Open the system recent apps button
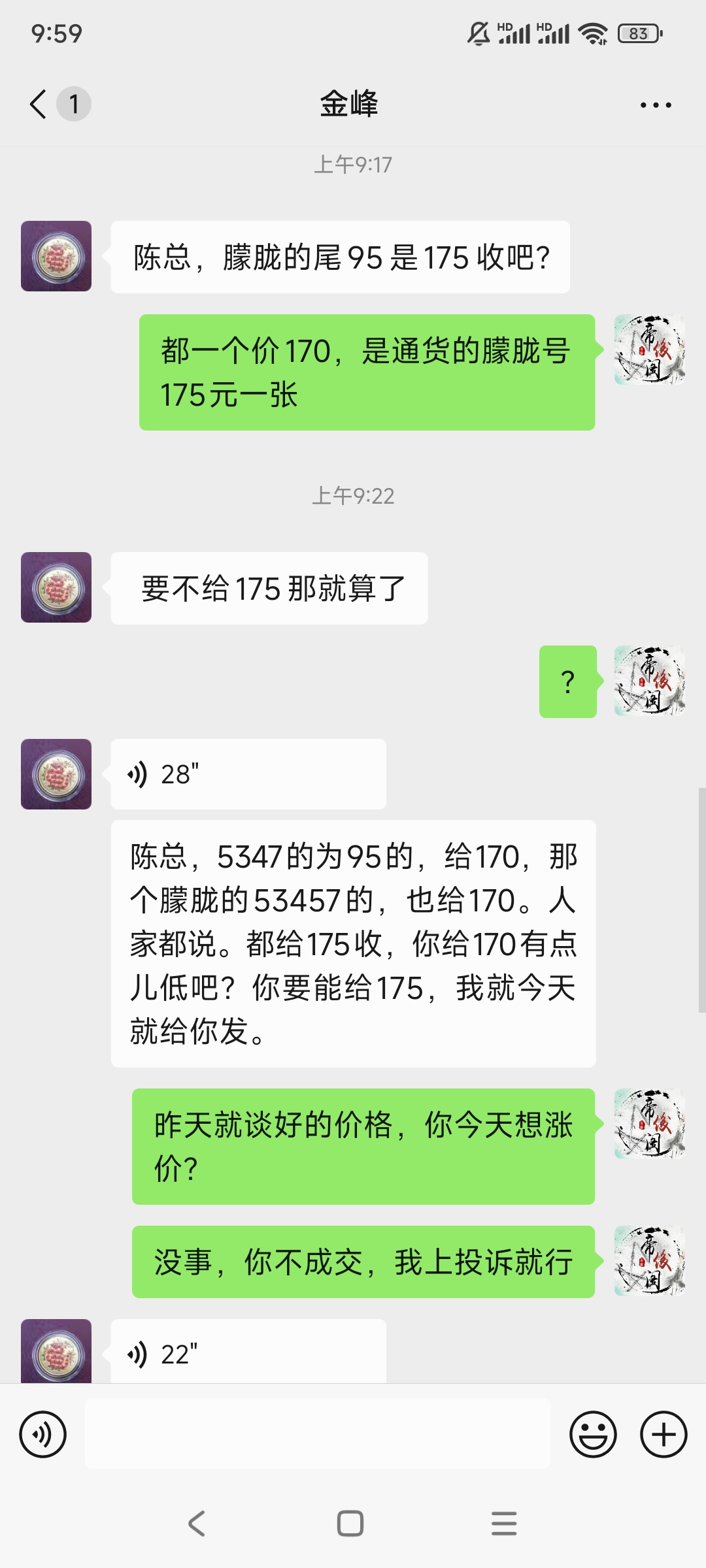This screenshot has height=1568, width=706. (x=504, y=1524)
